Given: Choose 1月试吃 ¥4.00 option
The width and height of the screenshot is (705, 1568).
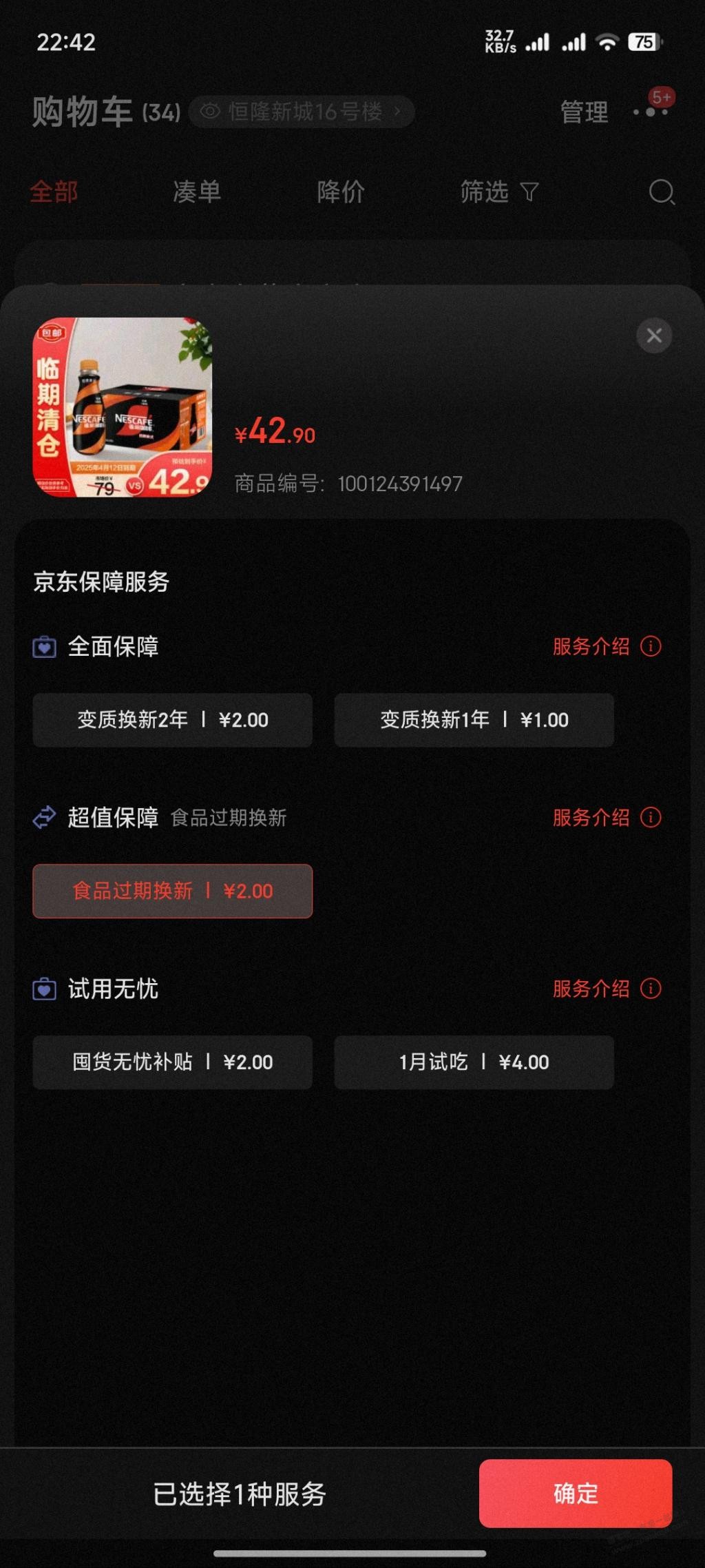Looking at the screenshot, I should 474,1062.
